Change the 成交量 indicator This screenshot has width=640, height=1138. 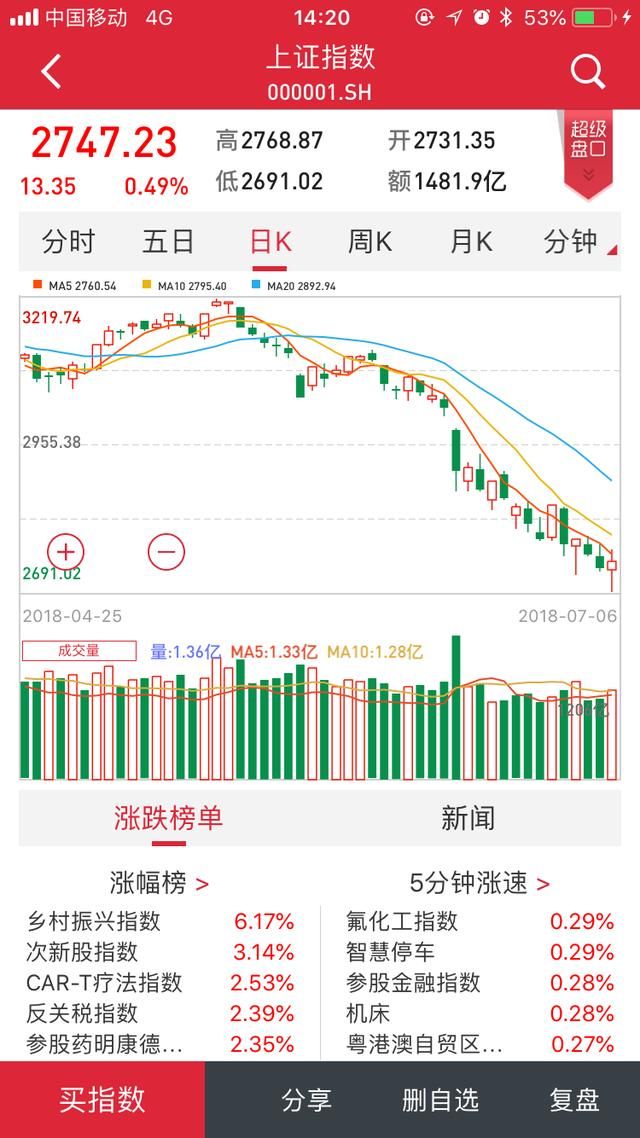[79, 651]
